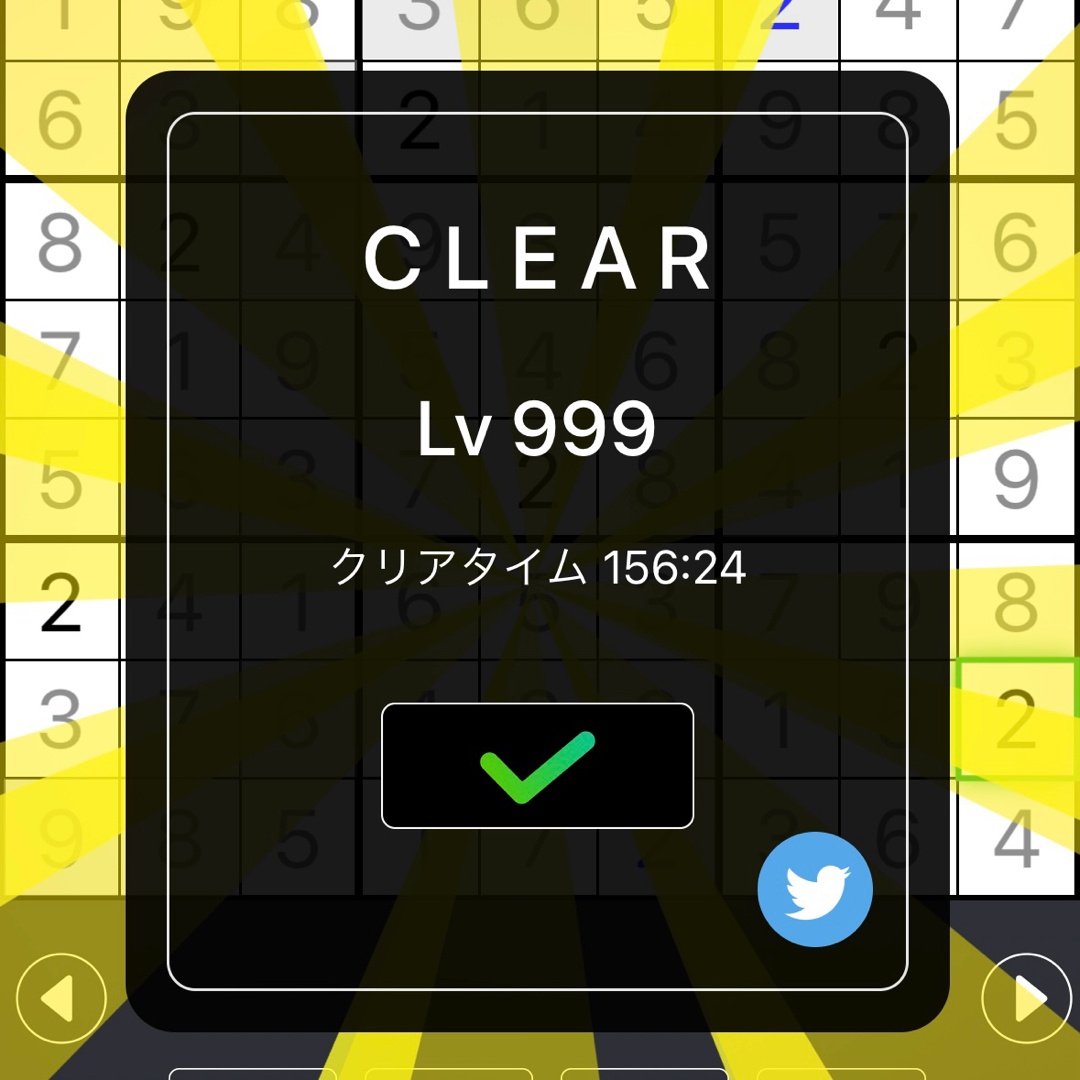Go to the next puzzle with right arrow
This screenshot has width=1080, height=1080.
click(x=1027, y=998)
